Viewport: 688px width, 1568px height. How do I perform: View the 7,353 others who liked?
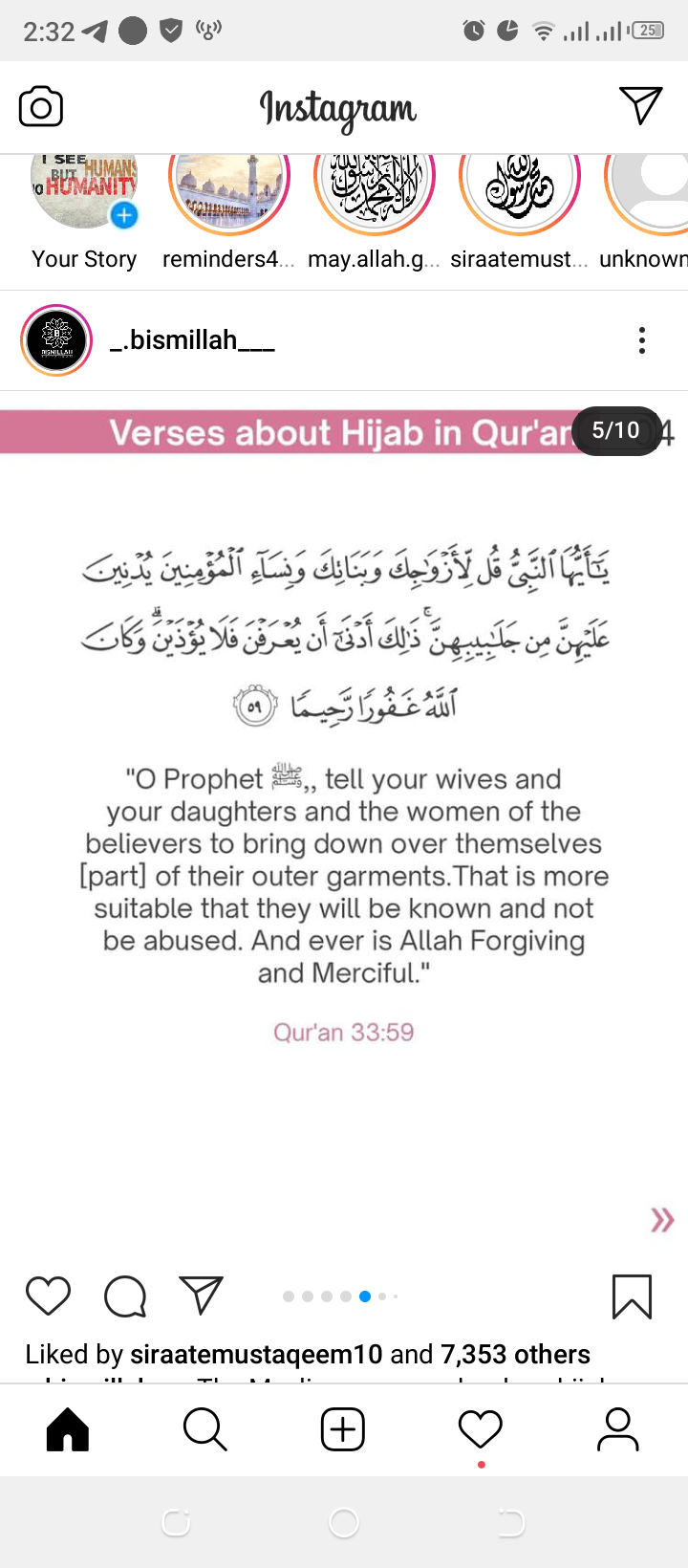pyautogui.click(x=515, y=1354)
